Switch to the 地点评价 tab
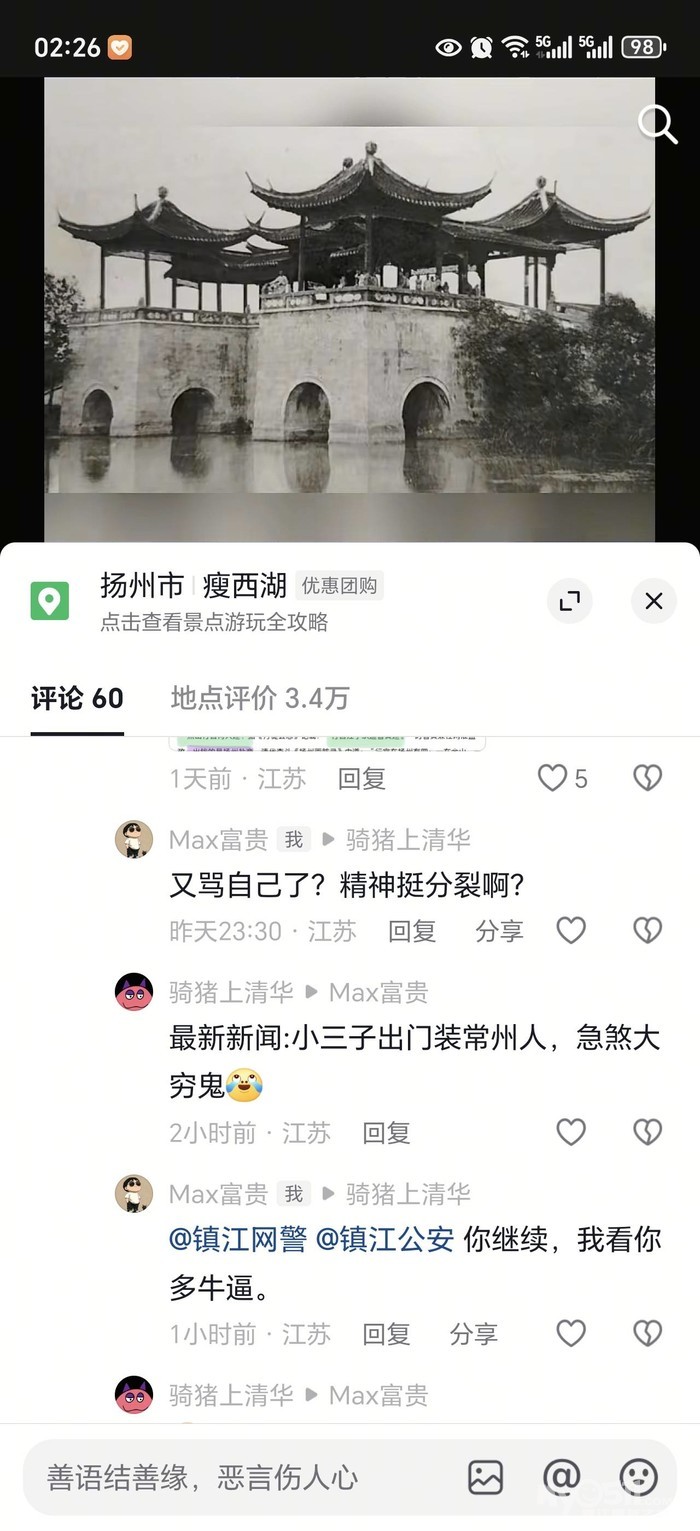 259,698
